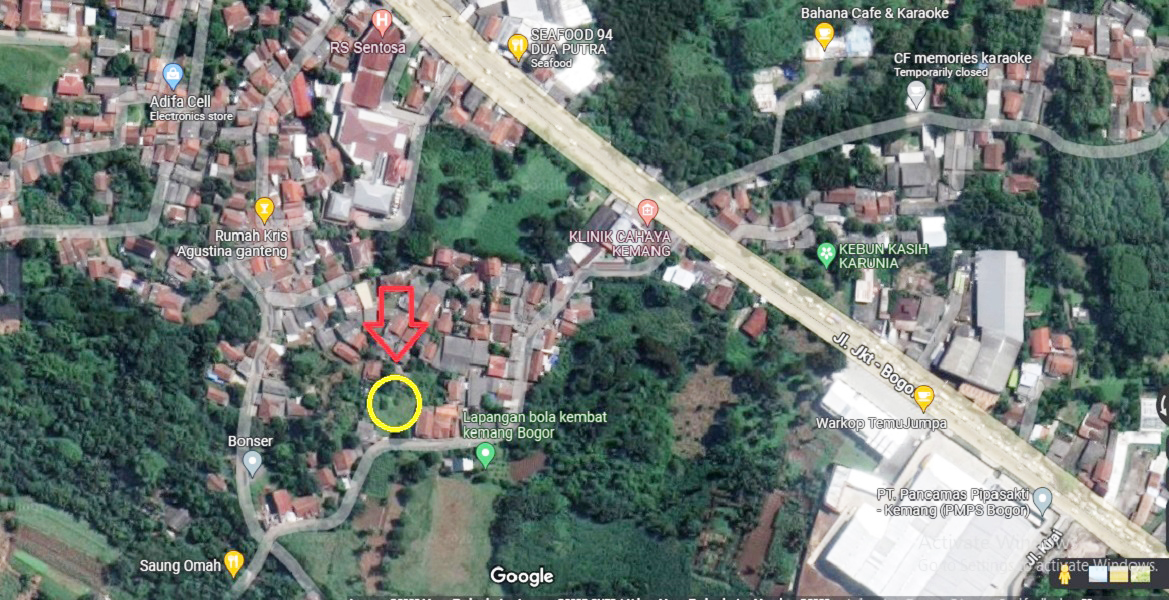
Task: View the KEBUN KASIH KARUNIA place marker
Action: click(826, 254)
